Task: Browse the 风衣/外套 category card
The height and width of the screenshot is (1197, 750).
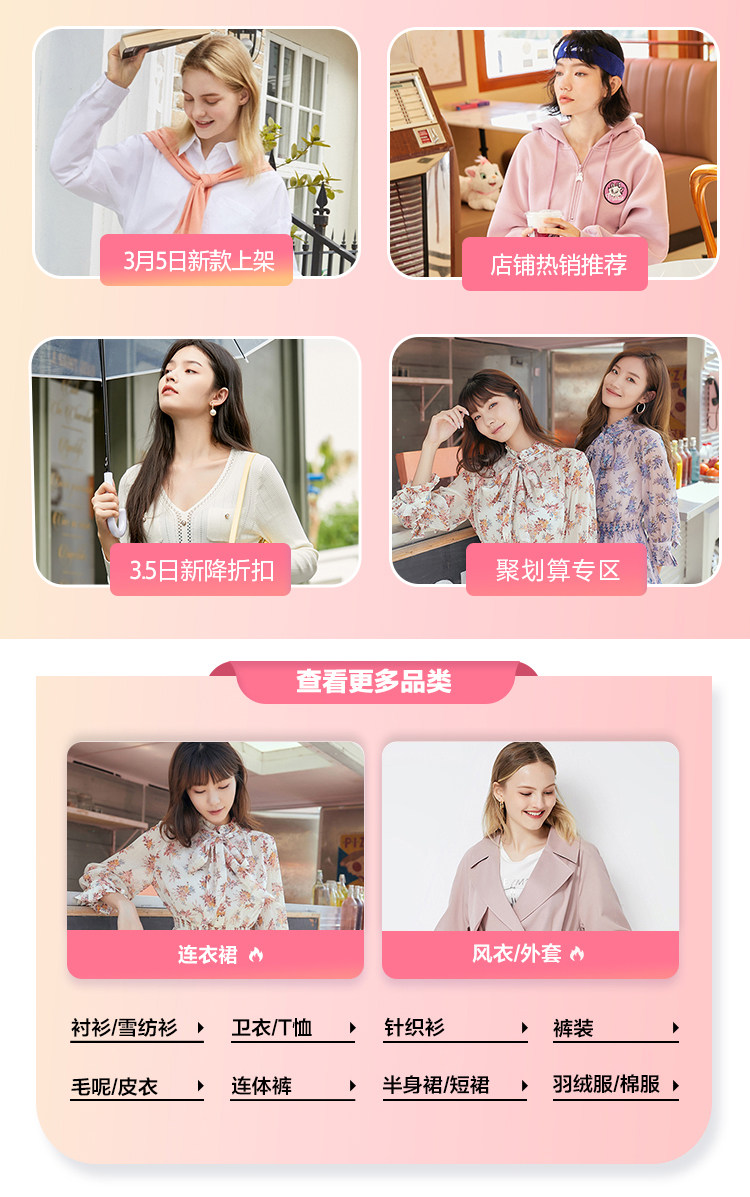Action: (x=530, y=860)
